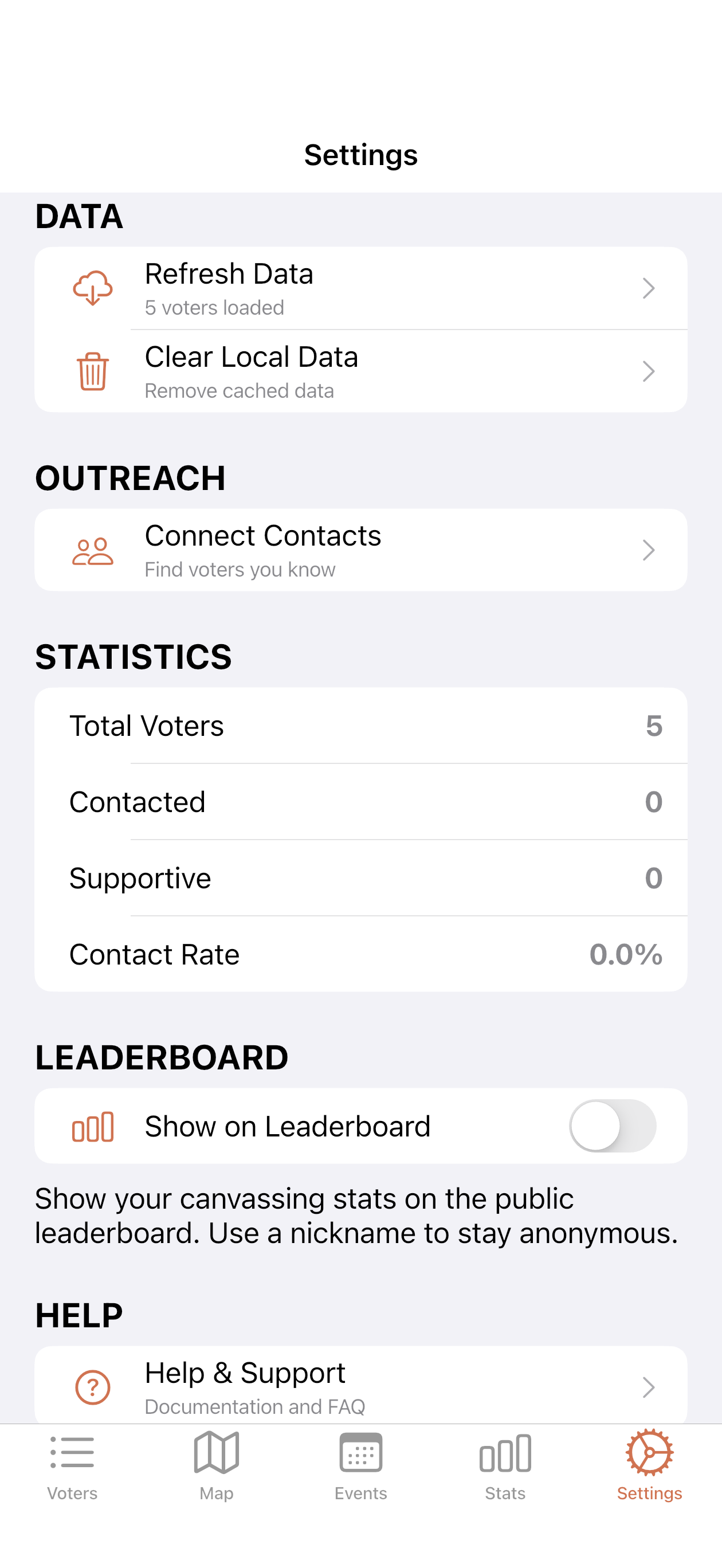Select the Settings tab
Viewport: 722px width, 1568px height.
[x=650, y=1451]
